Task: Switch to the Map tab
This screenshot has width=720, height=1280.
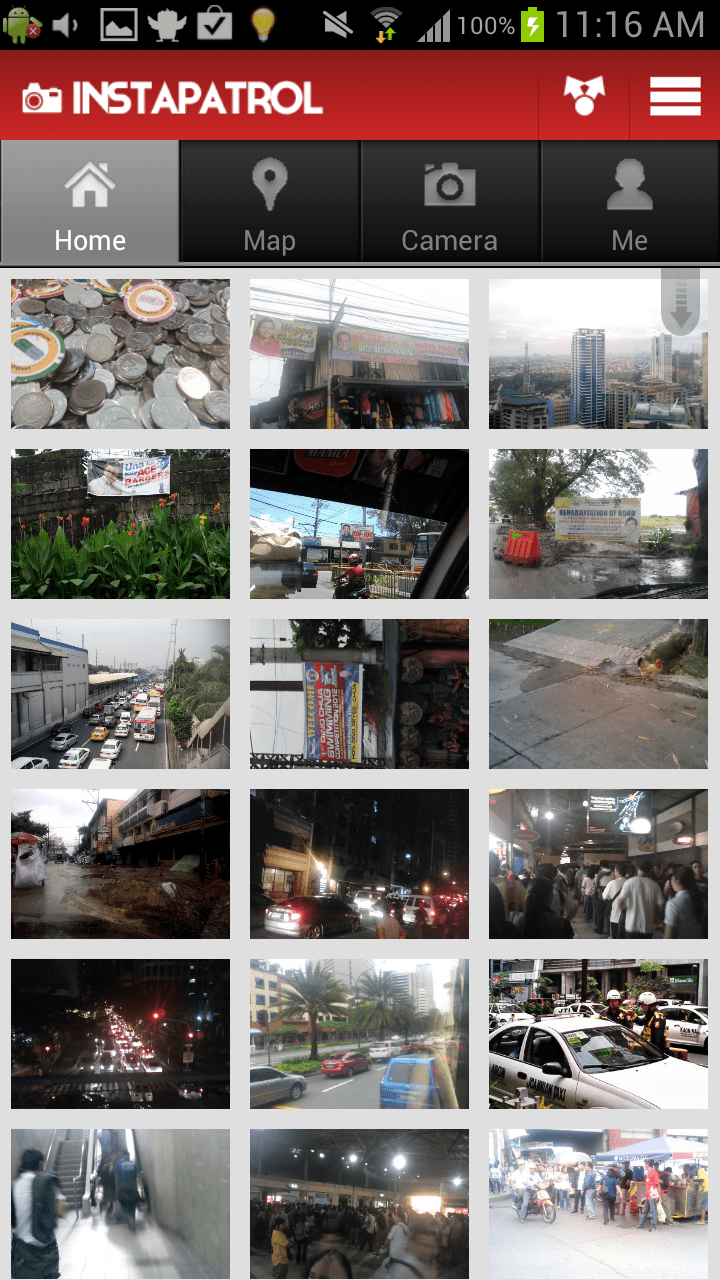Action: point(270,202)
